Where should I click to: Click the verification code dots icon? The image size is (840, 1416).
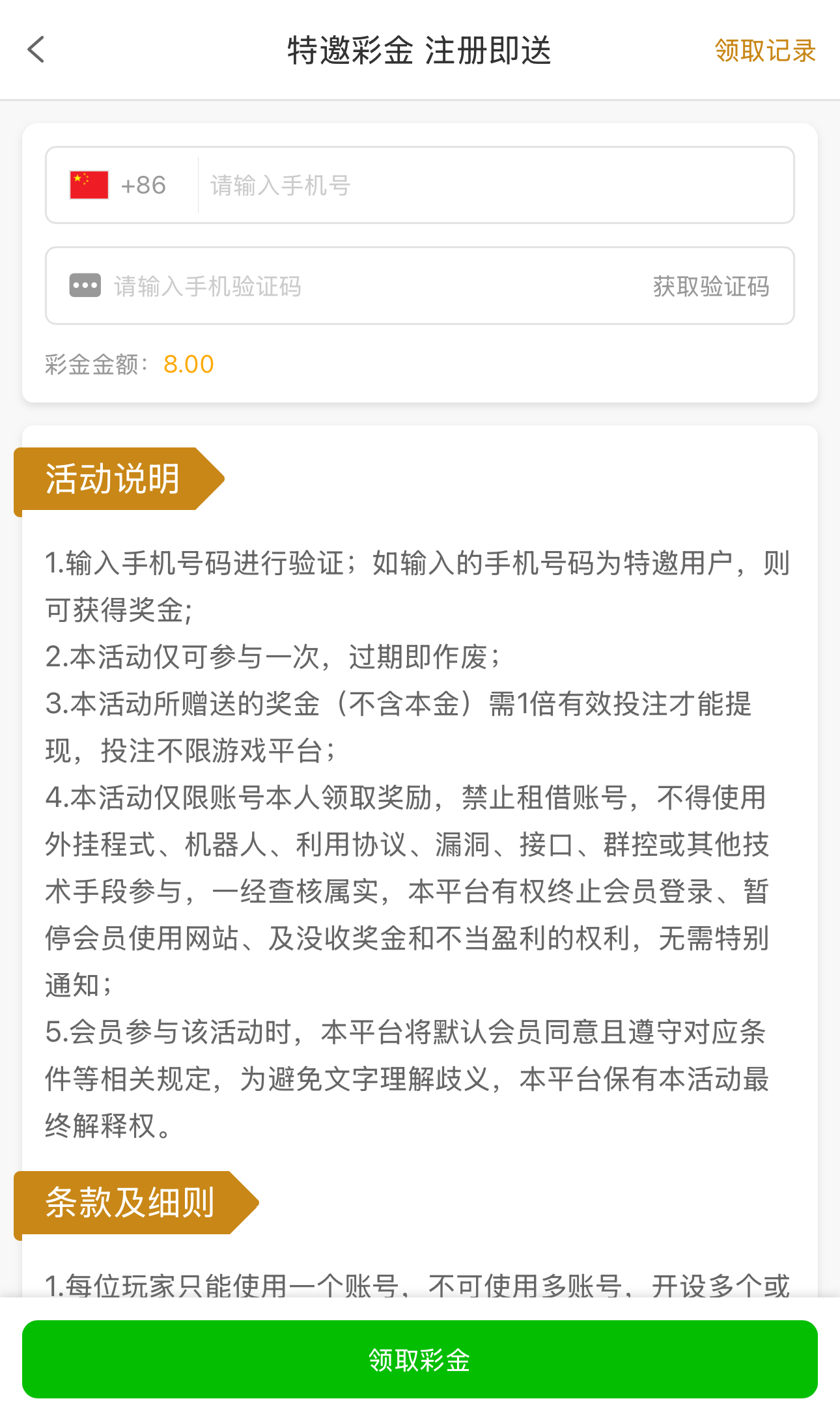(84, 285)
